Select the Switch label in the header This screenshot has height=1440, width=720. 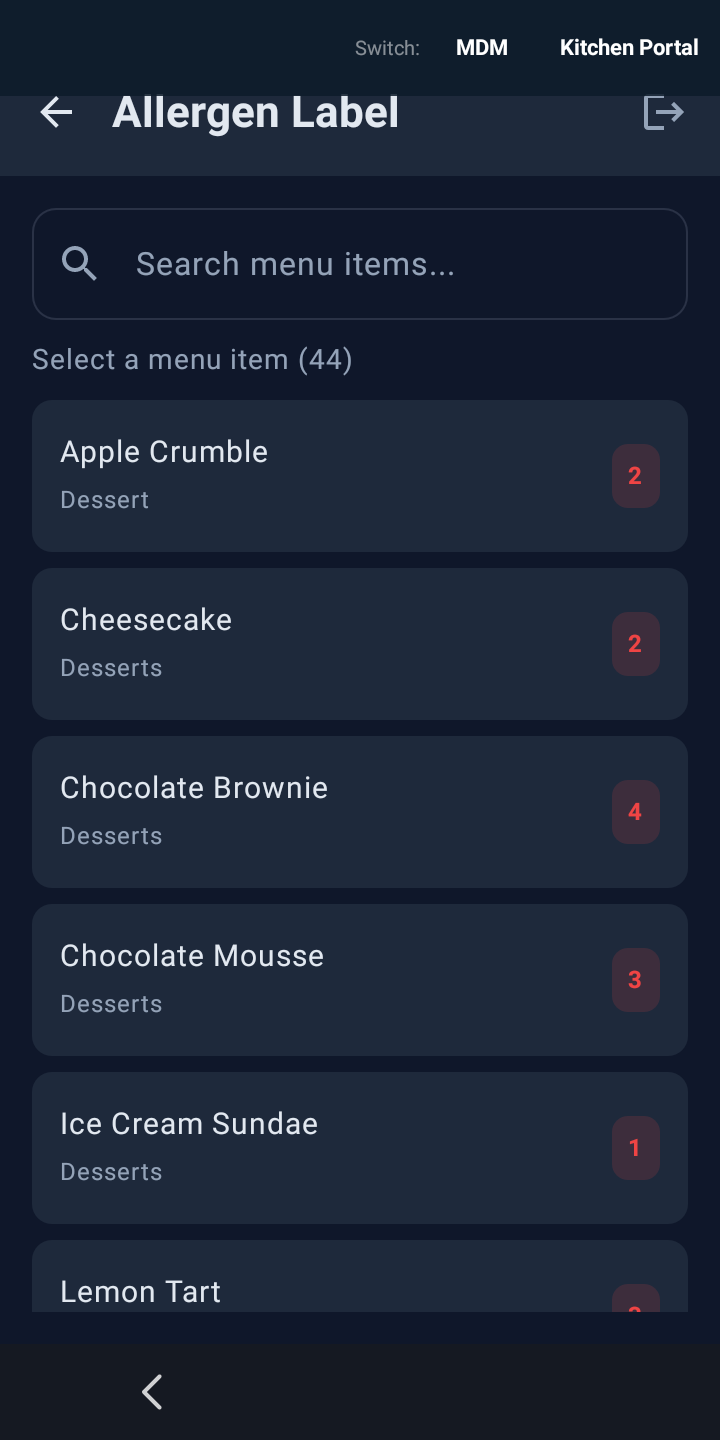click(386, 47)
